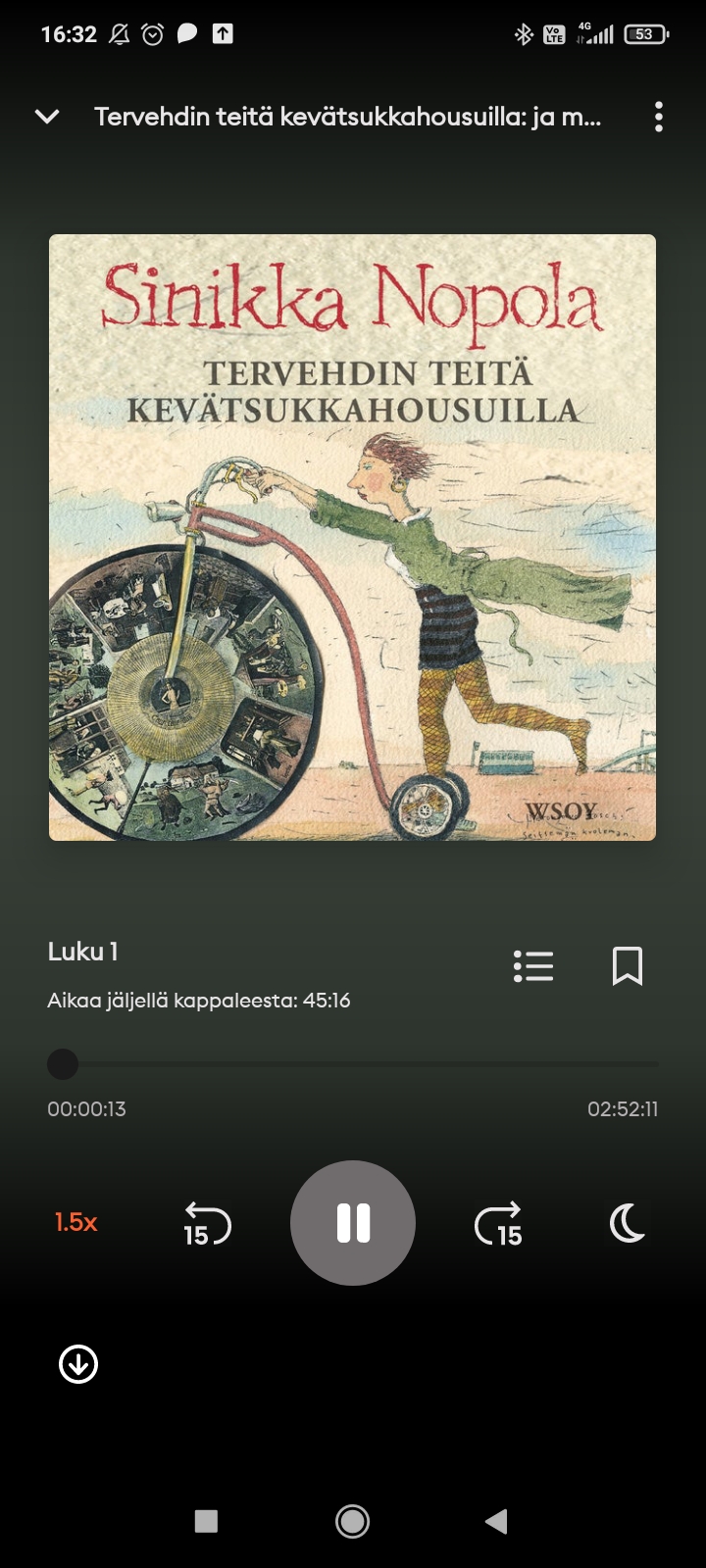Change the 1.5x playback speed
This screenshot has width=706, height=1568.
(x=76, y=1222)
